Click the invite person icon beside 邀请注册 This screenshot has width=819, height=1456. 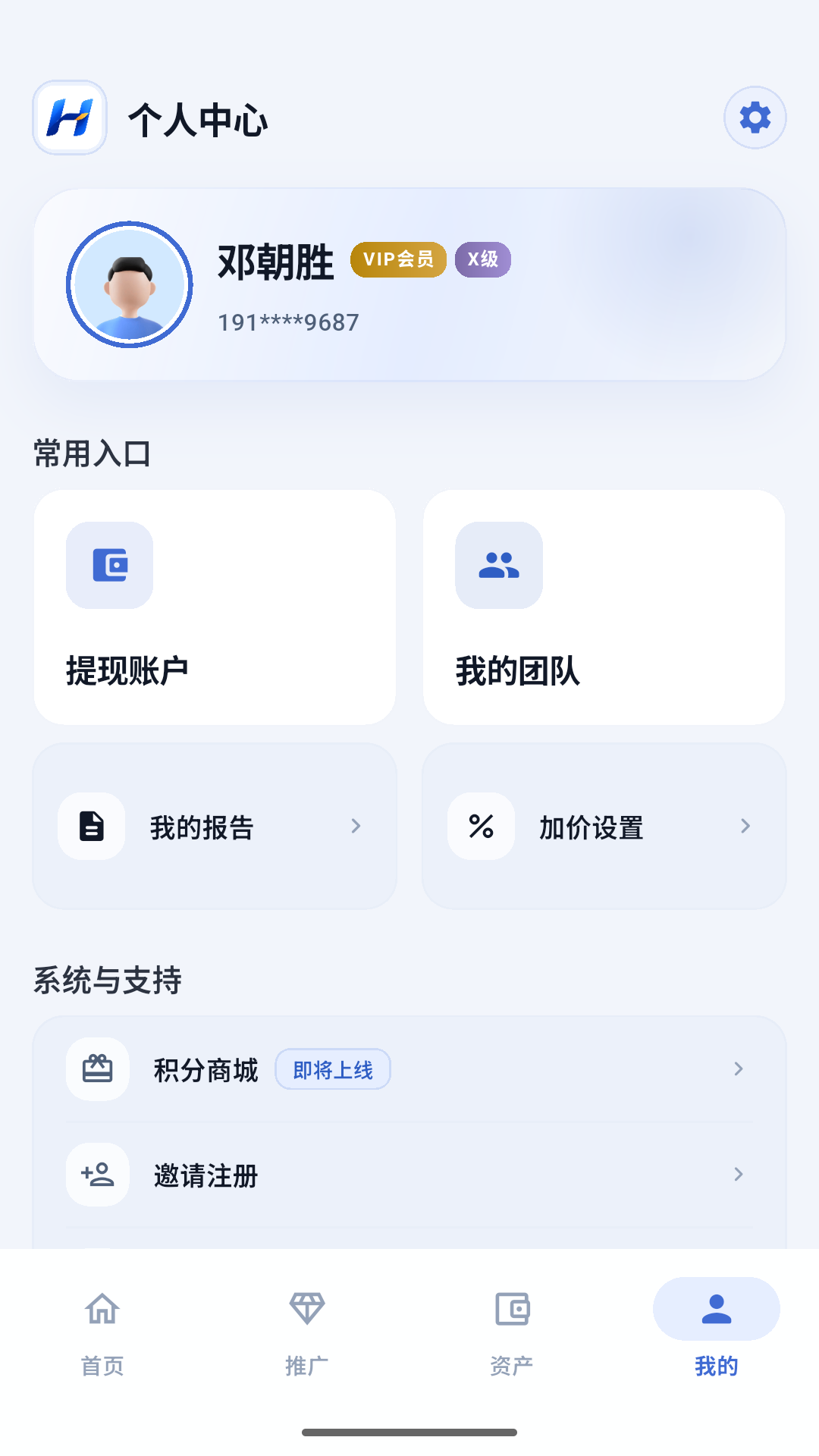pos(98,1175)
